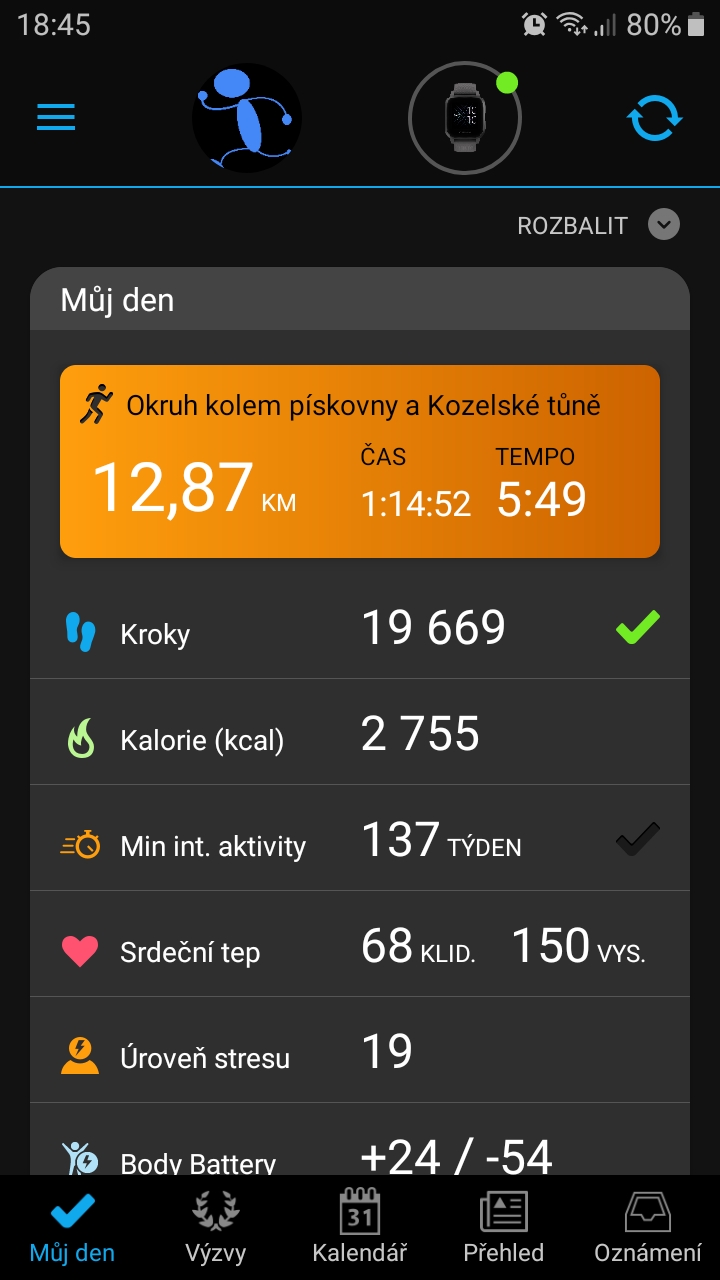Open the profile avatar
The width and height of the screenshot is (720, 1280).
click(x=247, y=118)
